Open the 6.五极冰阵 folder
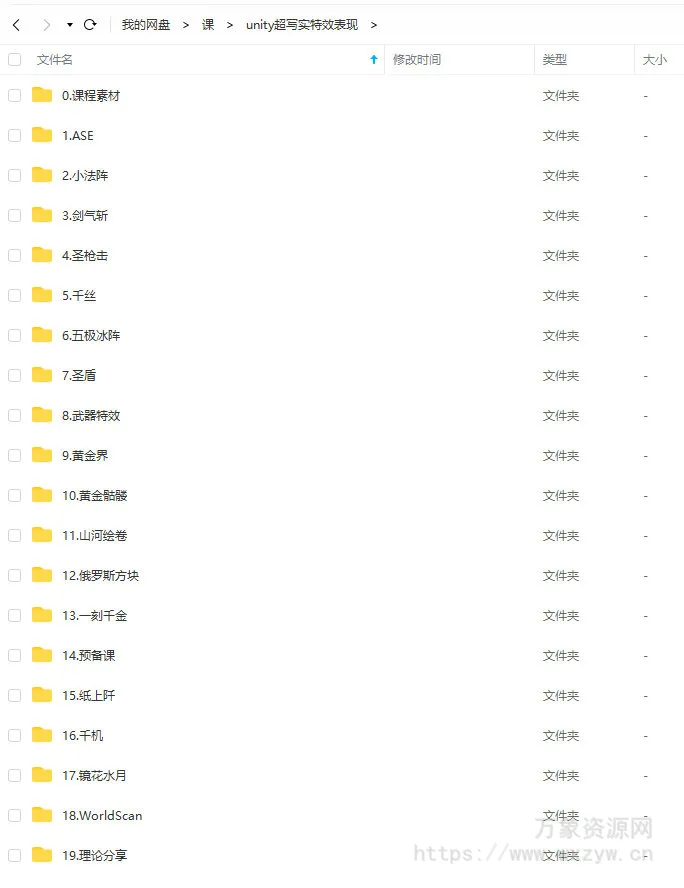 90,336
